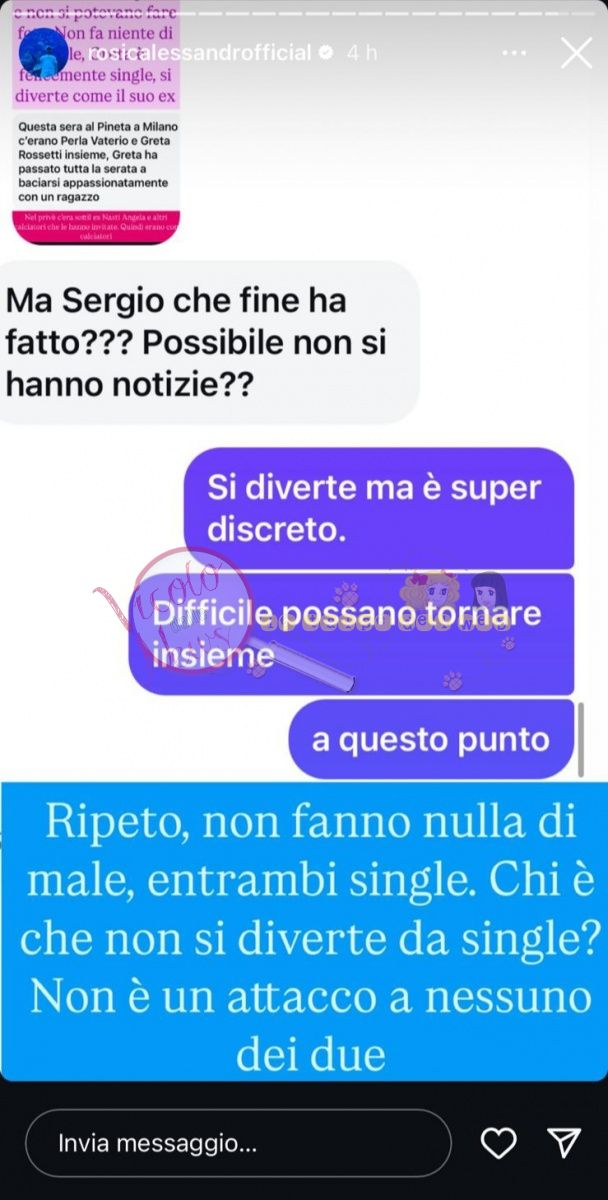608x1200 pixels.
Task: Close the story viewer
Action: click(x=576, y=53)
